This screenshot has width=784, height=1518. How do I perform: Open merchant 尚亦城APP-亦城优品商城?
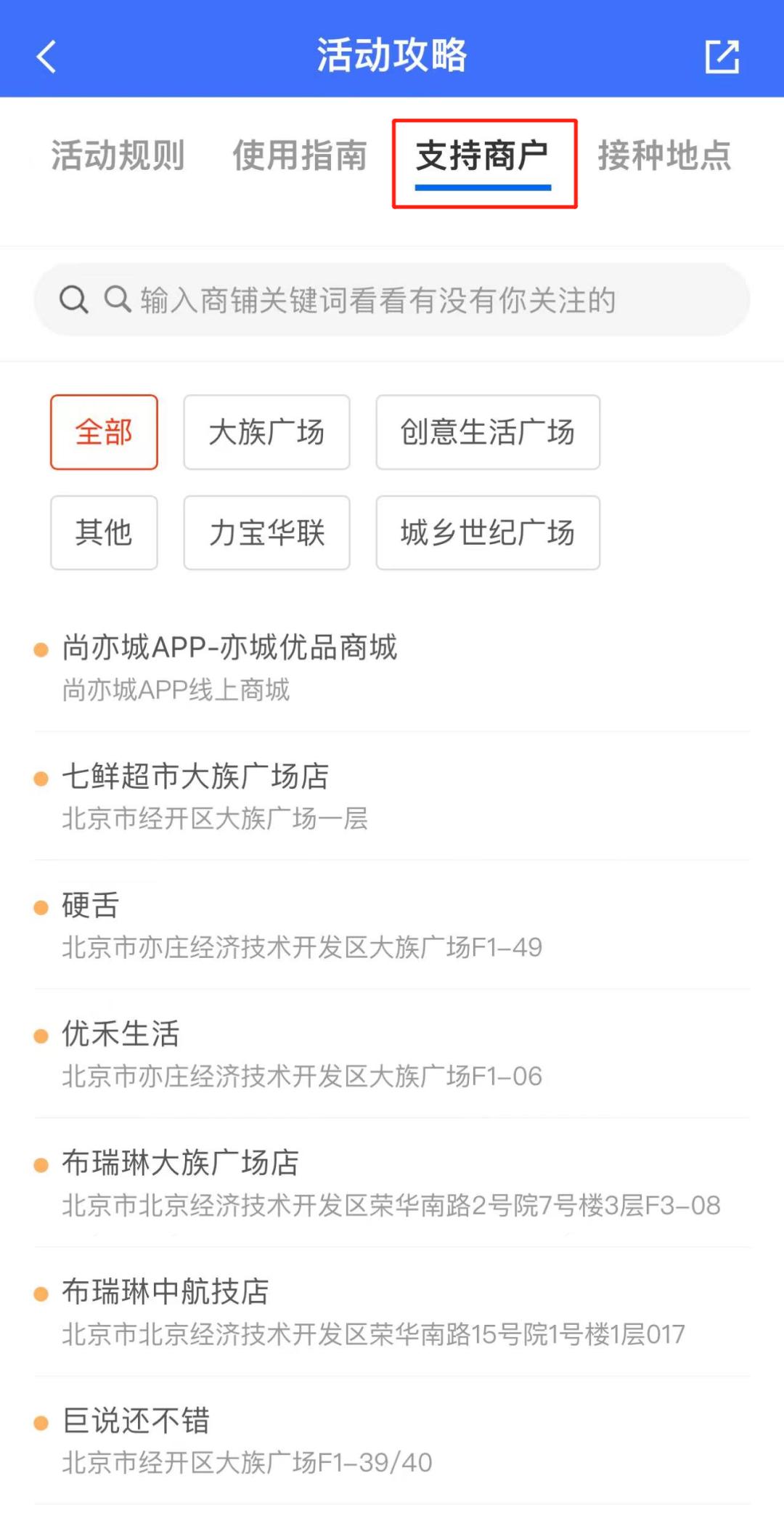point(230,649)
